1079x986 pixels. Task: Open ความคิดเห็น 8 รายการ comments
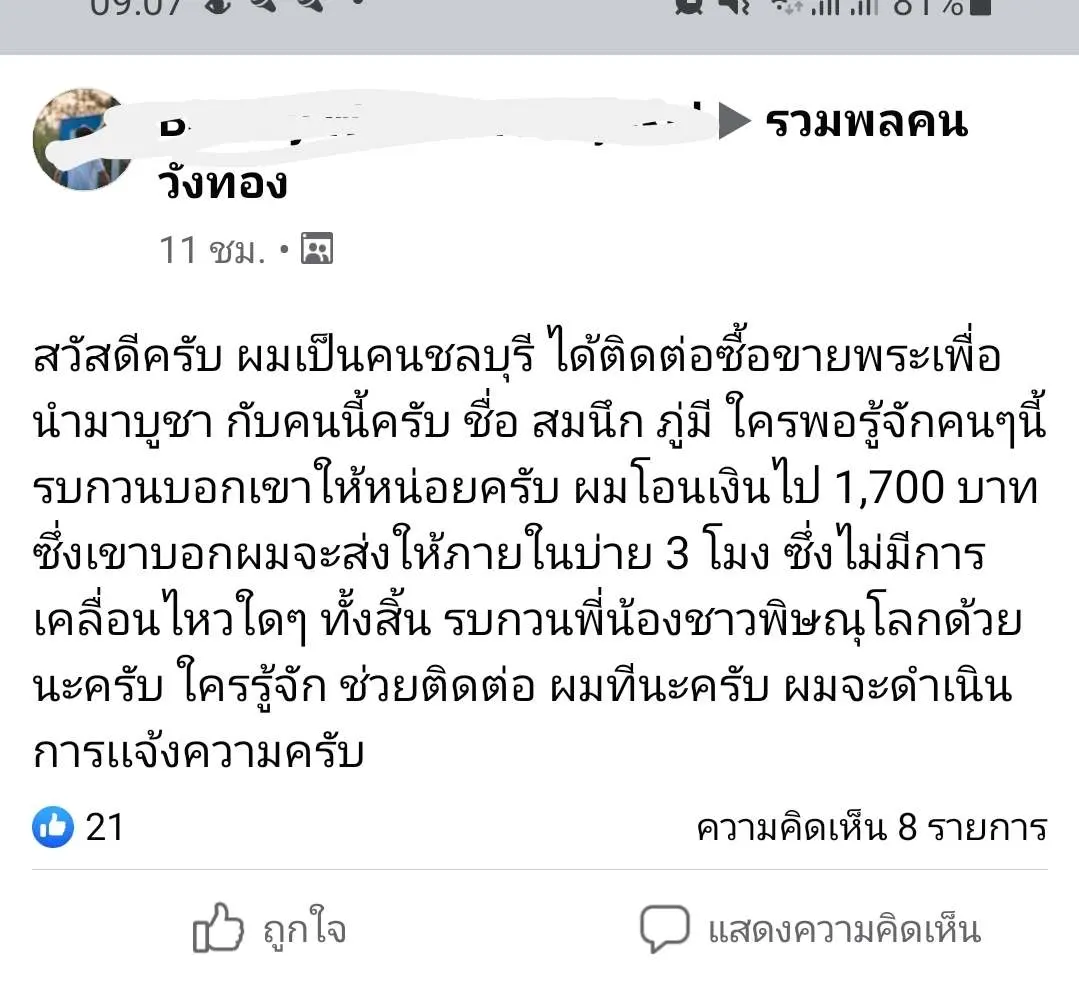click(x=871, y=828)
